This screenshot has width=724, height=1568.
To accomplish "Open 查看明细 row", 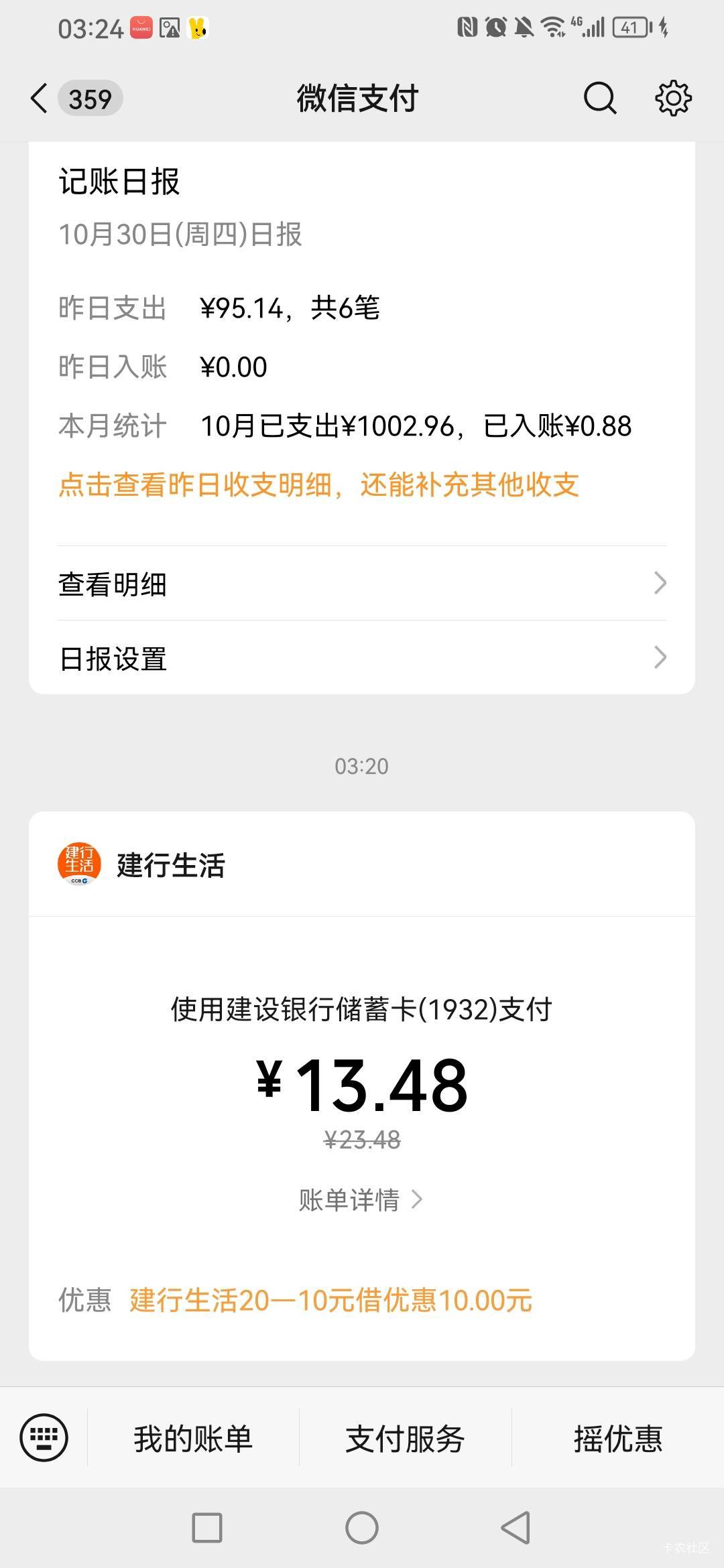I will 362,584.
